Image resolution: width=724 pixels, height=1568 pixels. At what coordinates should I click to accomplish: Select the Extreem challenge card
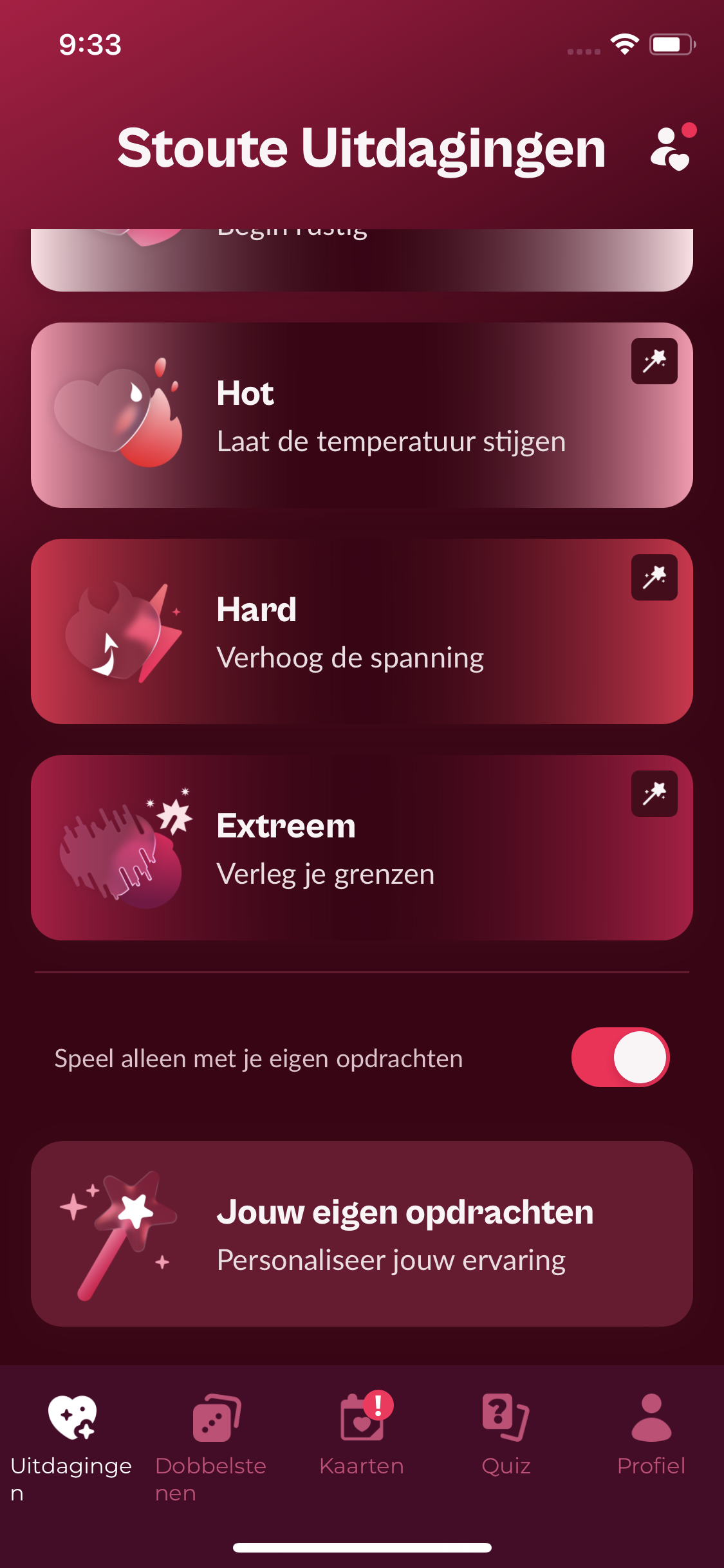(362, 848)
